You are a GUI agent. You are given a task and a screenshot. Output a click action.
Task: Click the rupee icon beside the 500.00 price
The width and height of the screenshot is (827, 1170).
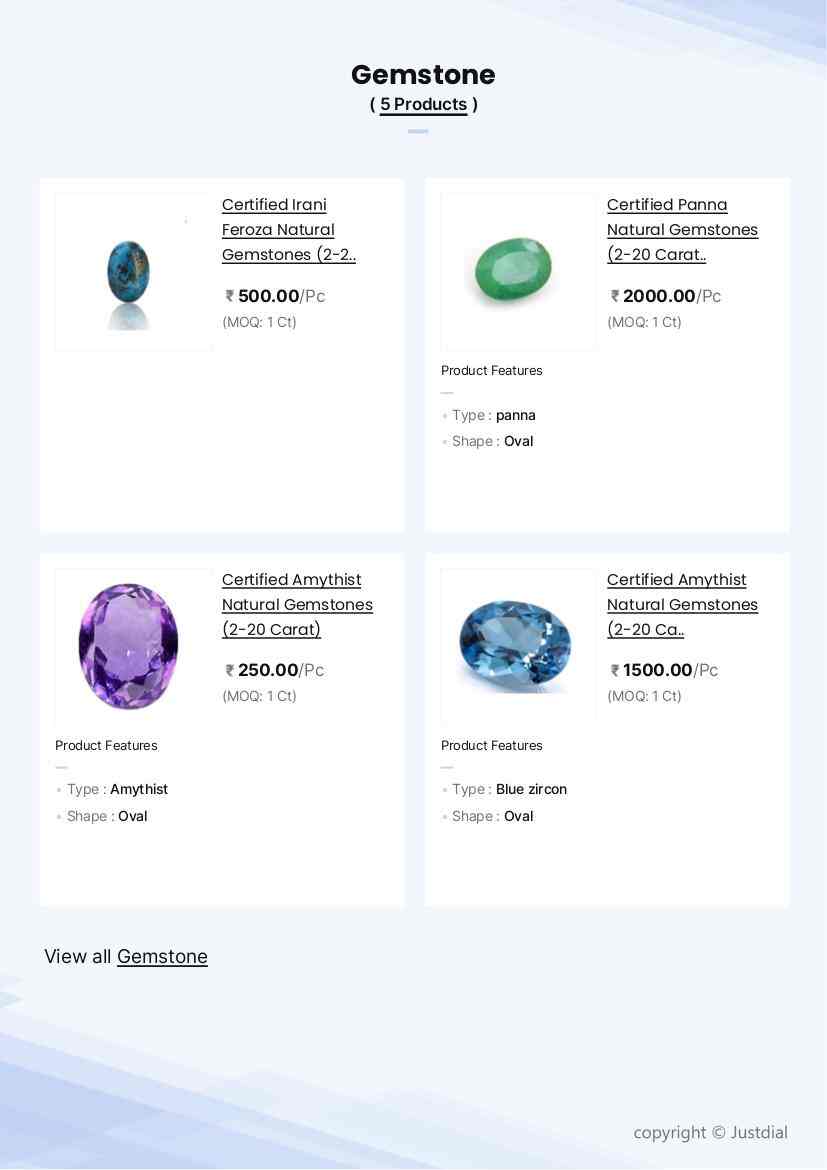[227, 296]
